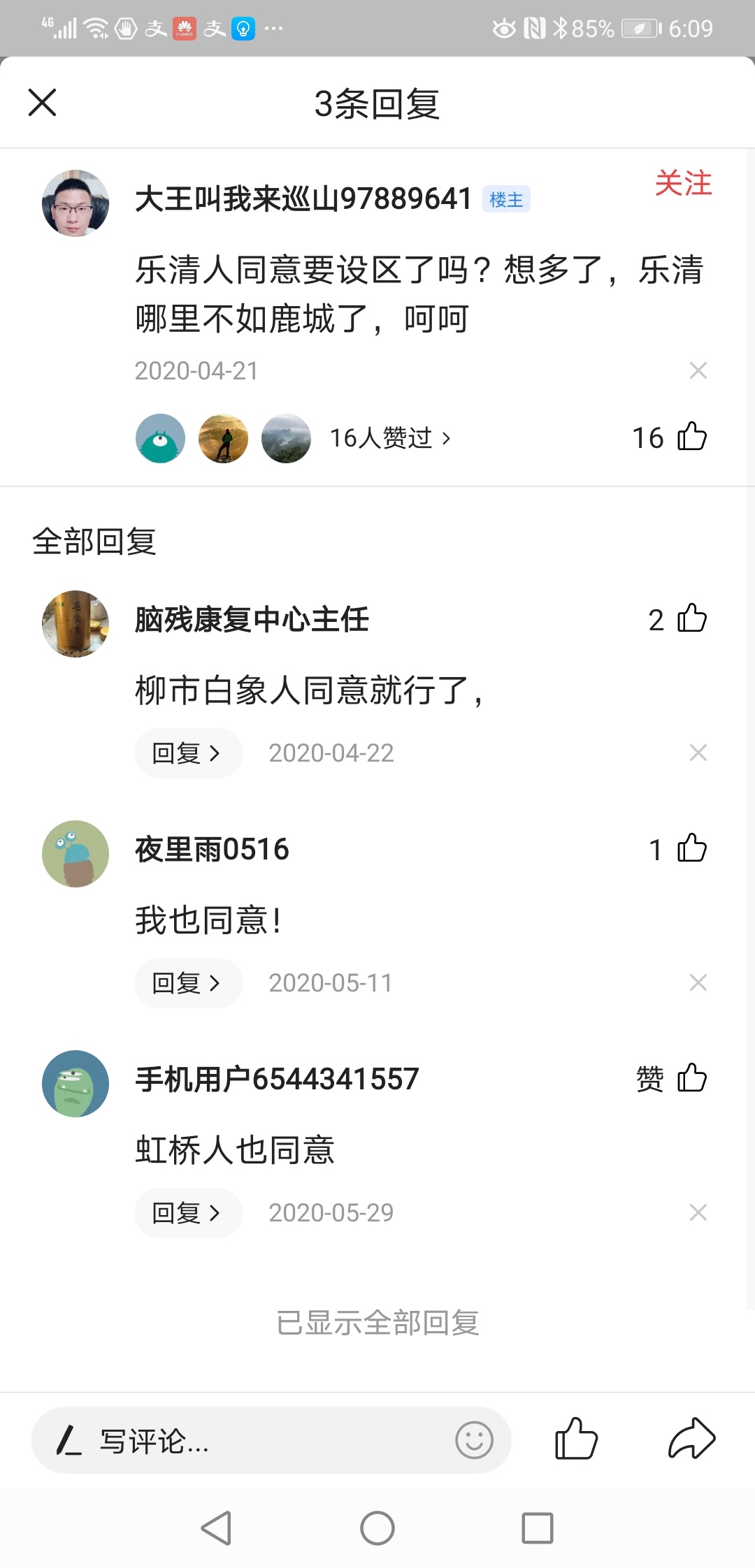Image resolution: width=755 pixels, height=1568 pixels.
Task: Dismiss the reply dated 2020-05-11
Action: tap(698, 982)
